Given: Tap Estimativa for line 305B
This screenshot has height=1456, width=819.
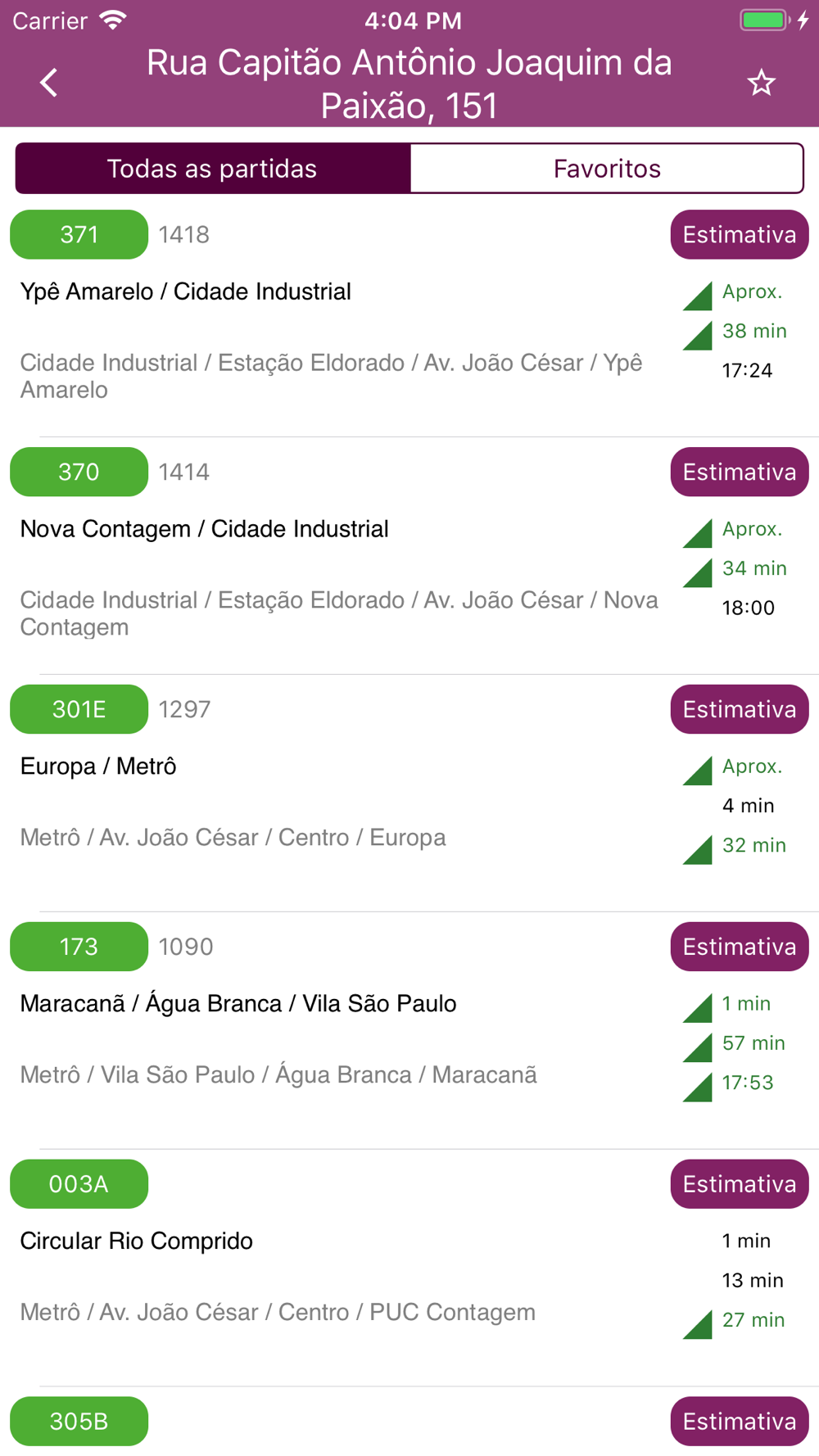Looking at the screenshot, I should [740, 1422].
